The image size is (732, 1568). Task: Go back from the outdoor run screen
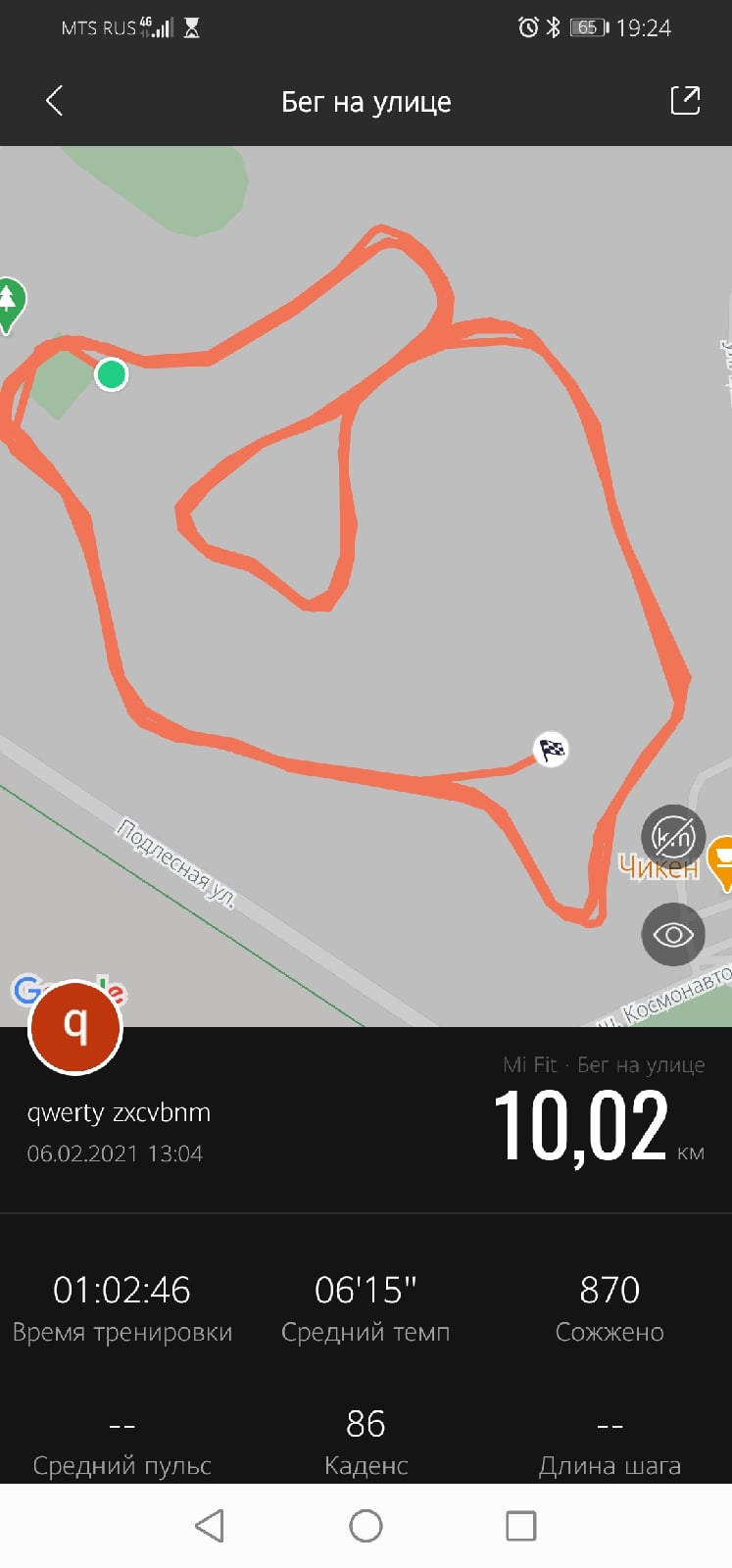(55, 101)
